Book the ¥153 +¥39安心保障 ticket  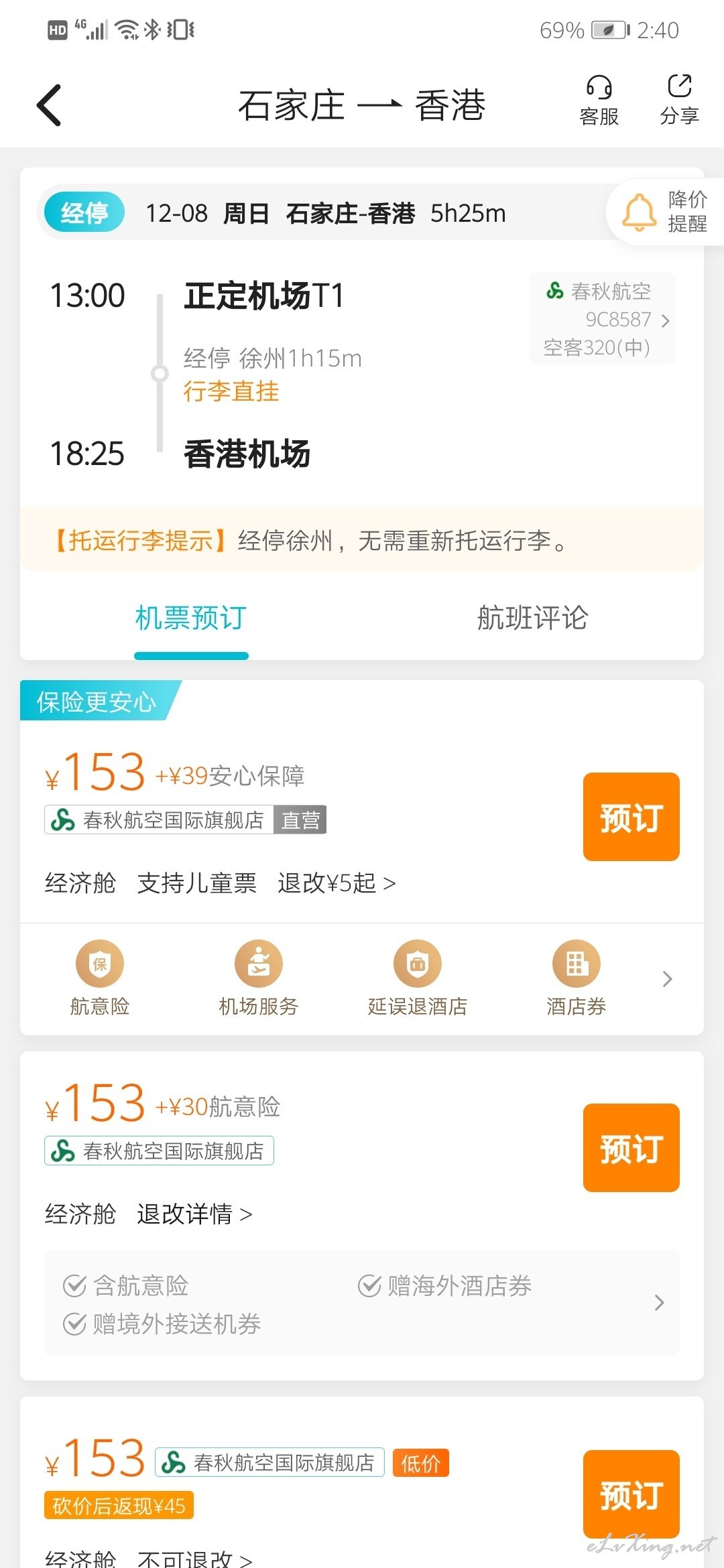[x=631, y=817]
